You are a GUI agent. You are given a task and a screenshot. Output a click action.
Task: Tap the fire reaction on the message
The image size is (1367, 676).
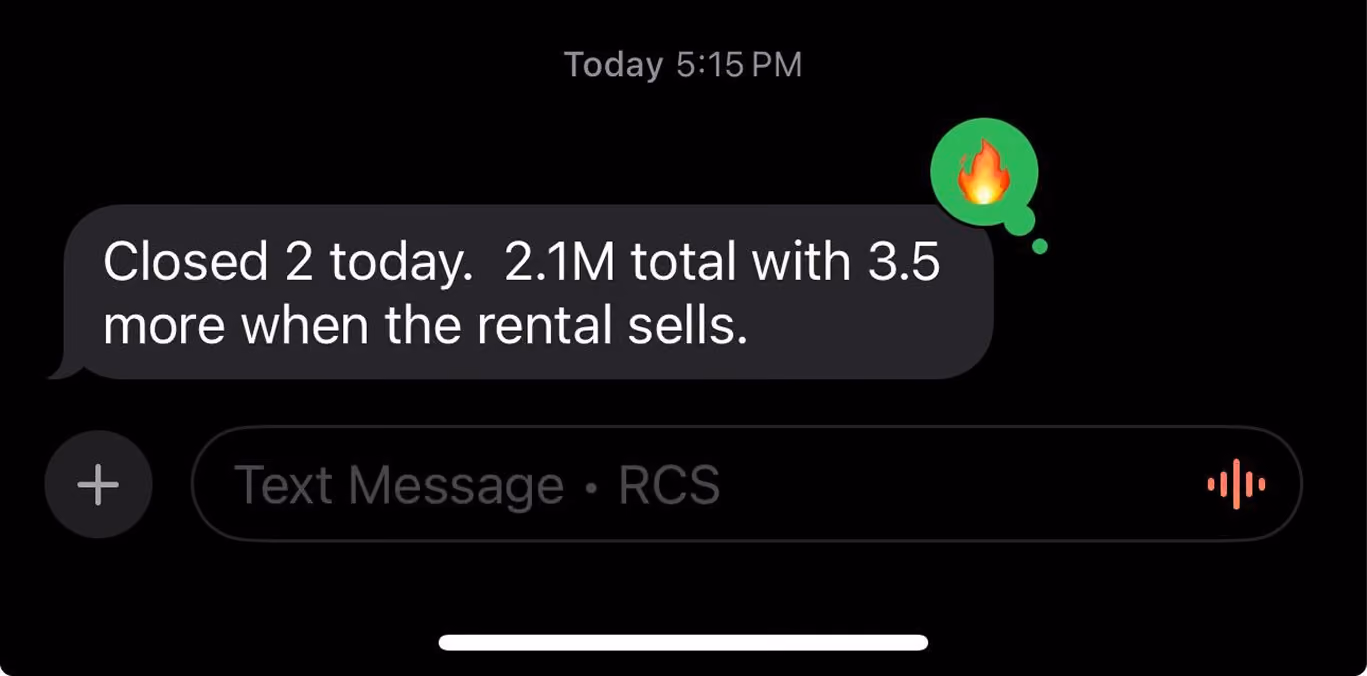tap(984, 172)
